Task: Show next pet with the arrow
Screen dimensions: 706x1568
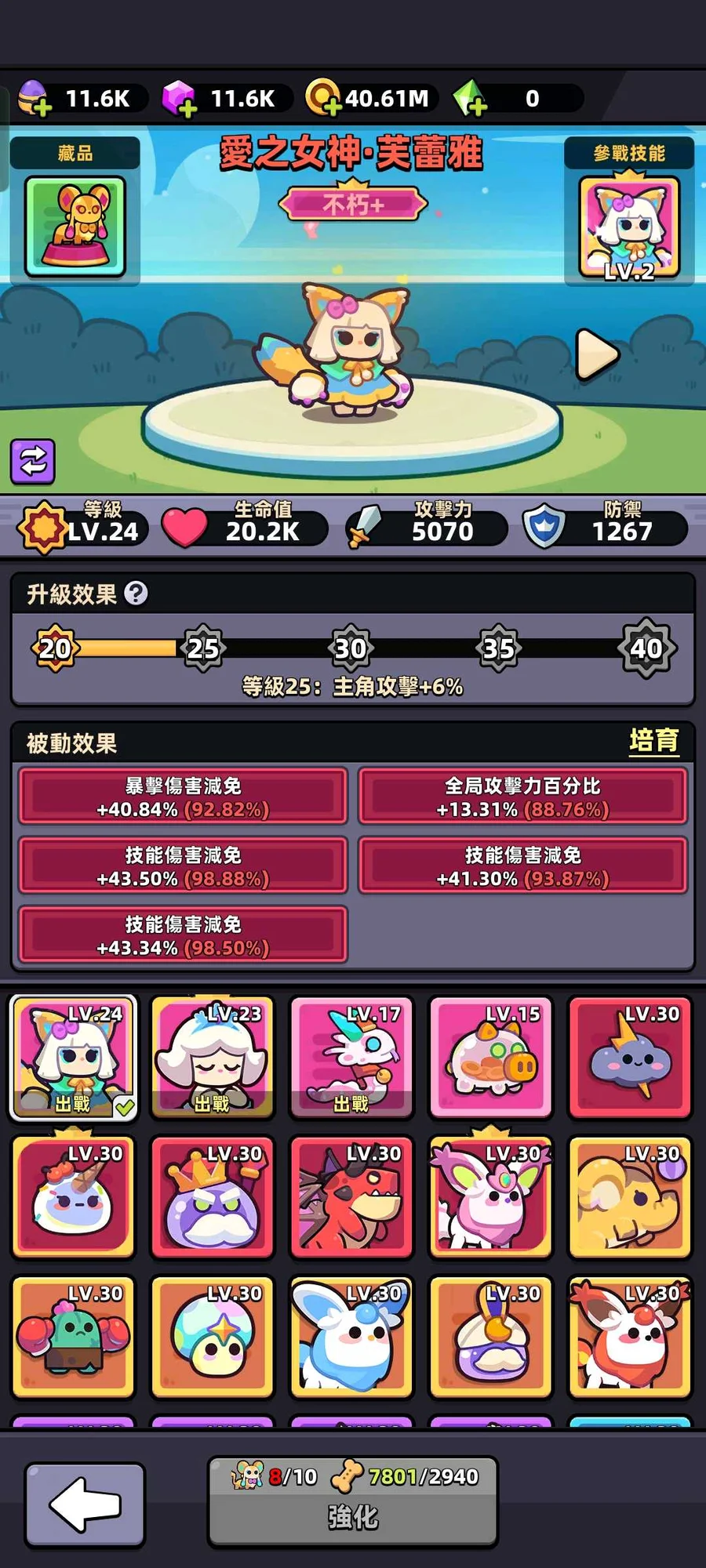Action: click(x=597, y=355)
